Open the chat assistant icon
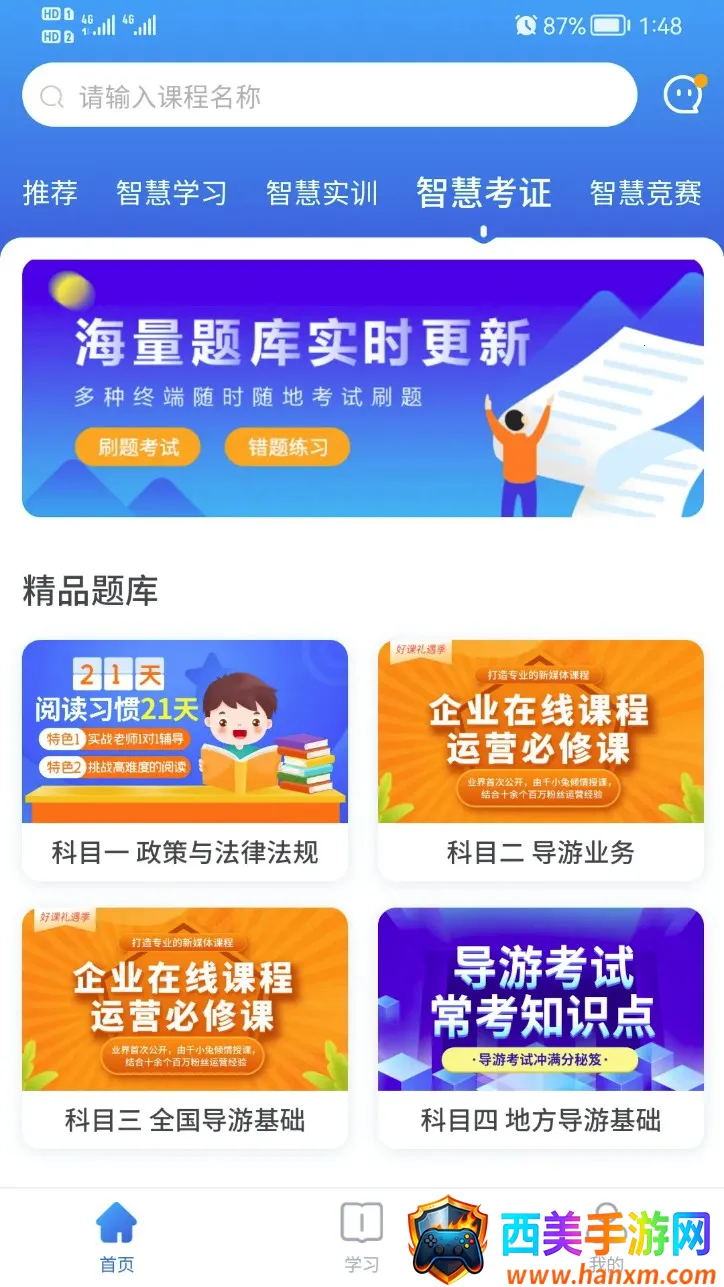The width and height of the screenshot is (724, 1287). click(684, 95)
